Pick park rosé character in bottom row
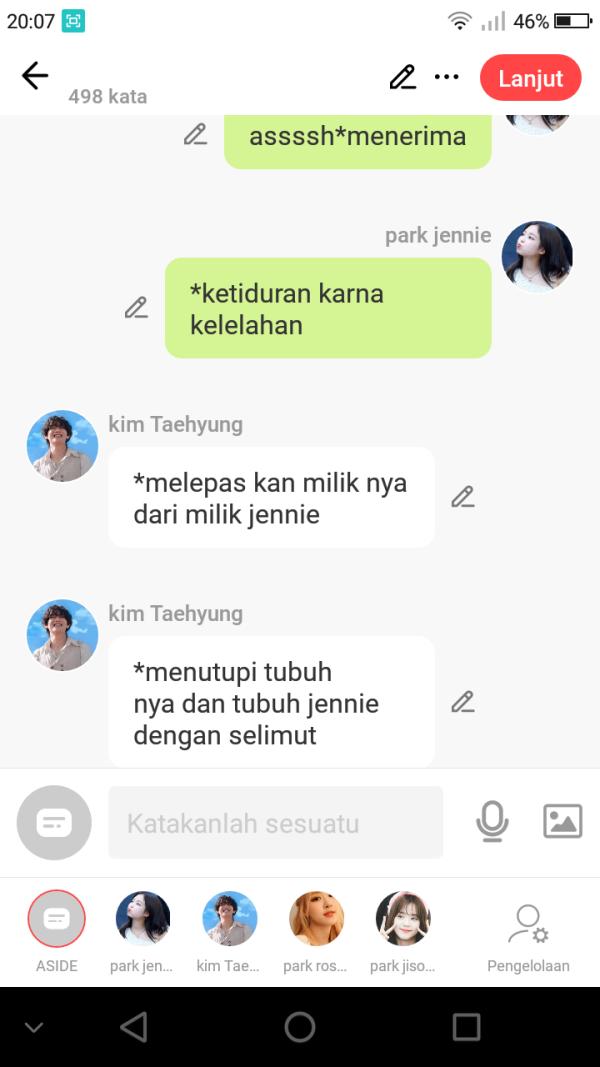 coord(316,919)
